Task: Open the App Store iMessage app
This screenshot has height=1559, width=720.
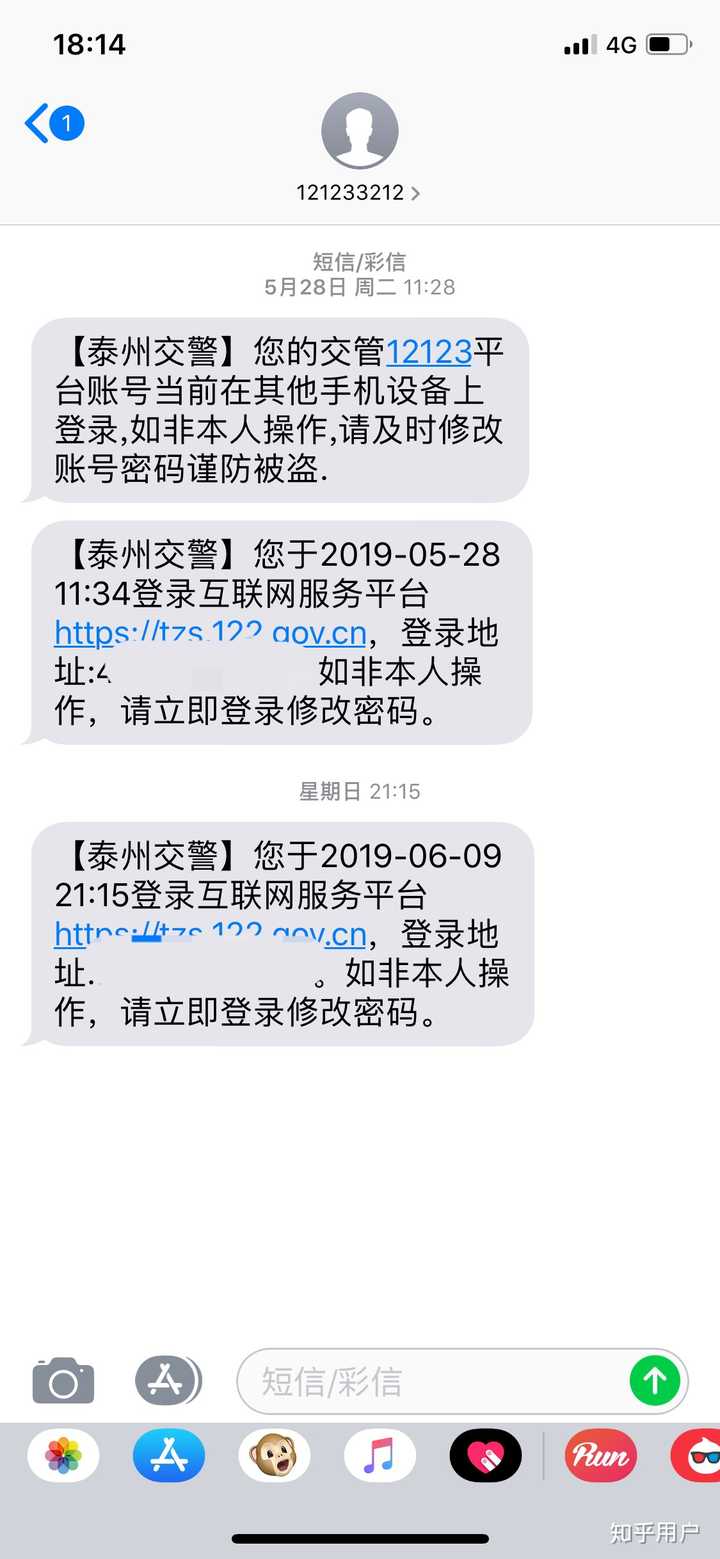Action: click(168, 1455)
